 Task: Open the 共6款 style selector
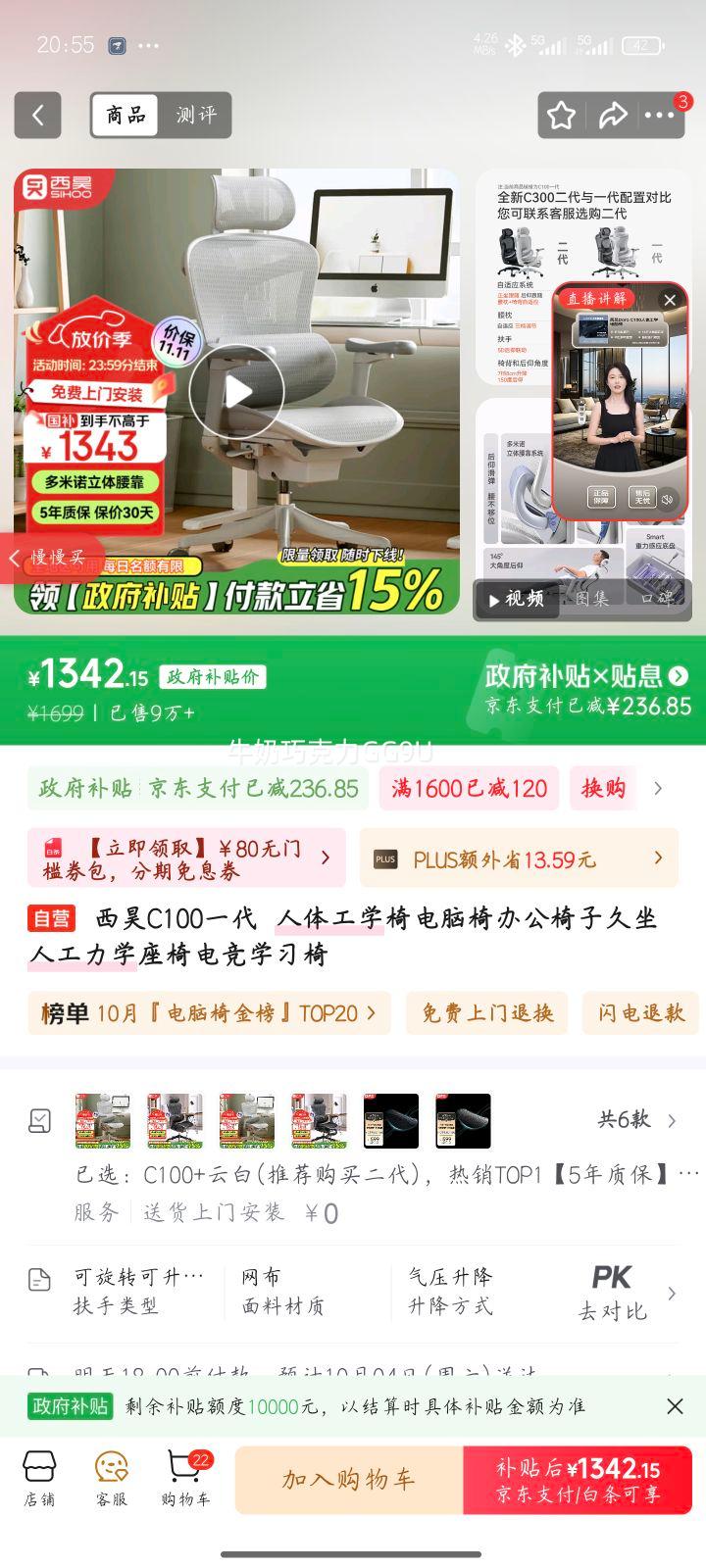coord(637,1120)
